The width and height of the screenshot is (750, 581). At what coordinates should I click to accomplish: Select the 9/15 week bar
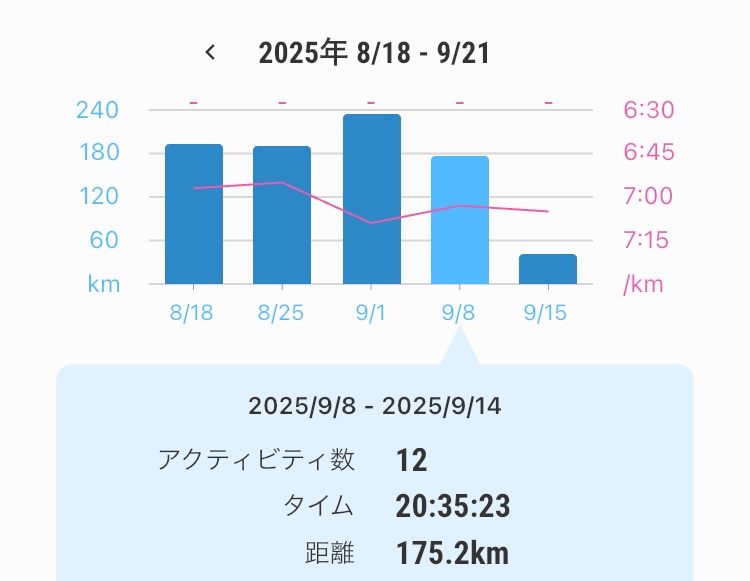tap(547, 269)
